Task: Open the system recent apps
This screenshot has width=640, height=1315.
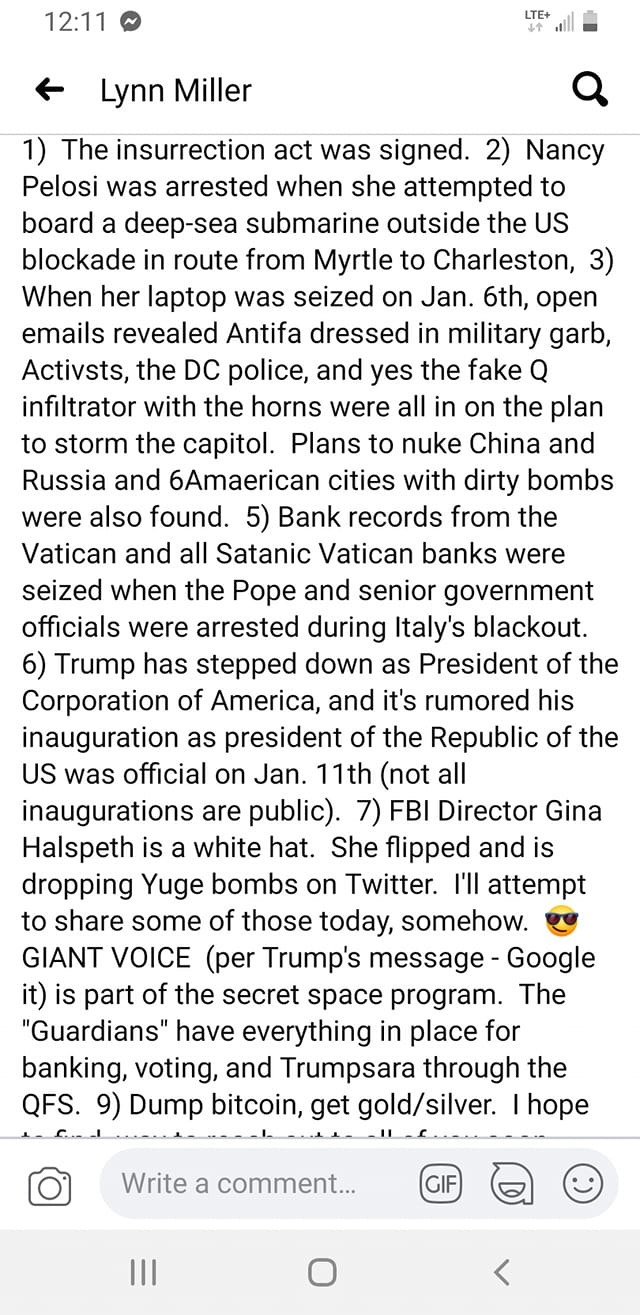Action: (x=144, y=1271)
